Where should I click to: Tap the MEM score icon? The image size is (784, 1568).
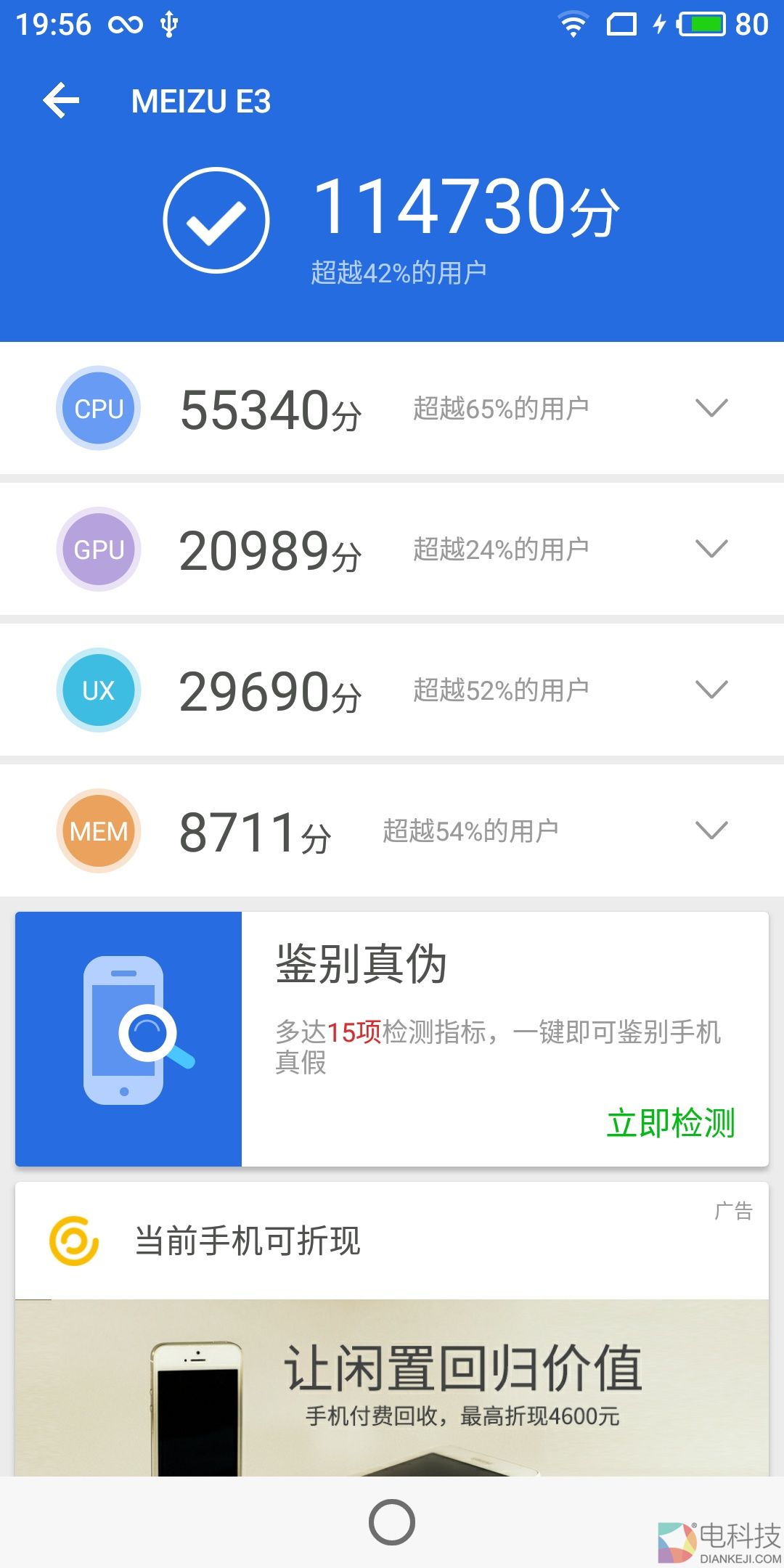pos(97,830)
